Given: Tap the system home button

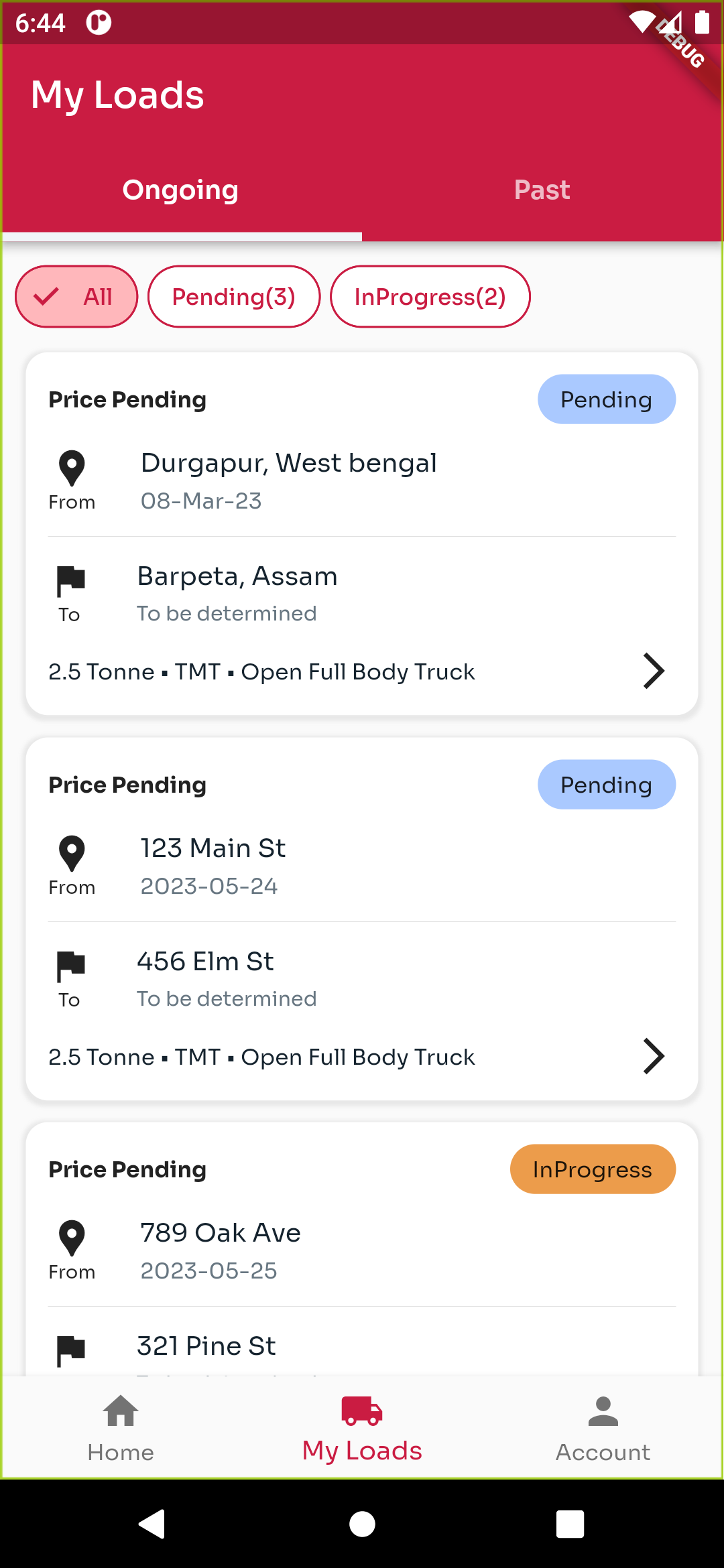Looking at the screenshot, I should (362, 1524).
